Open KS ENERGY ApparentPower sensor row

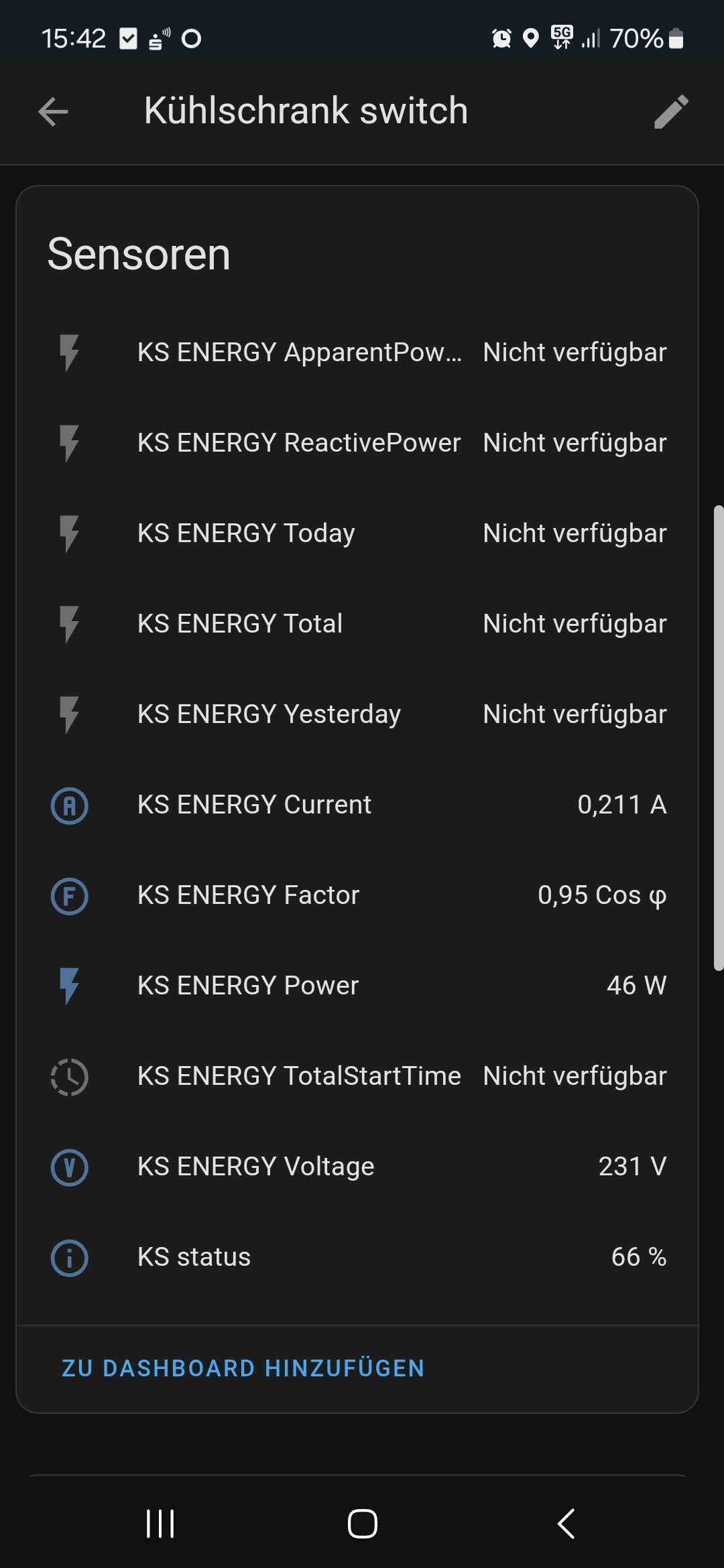pos(357,352)
